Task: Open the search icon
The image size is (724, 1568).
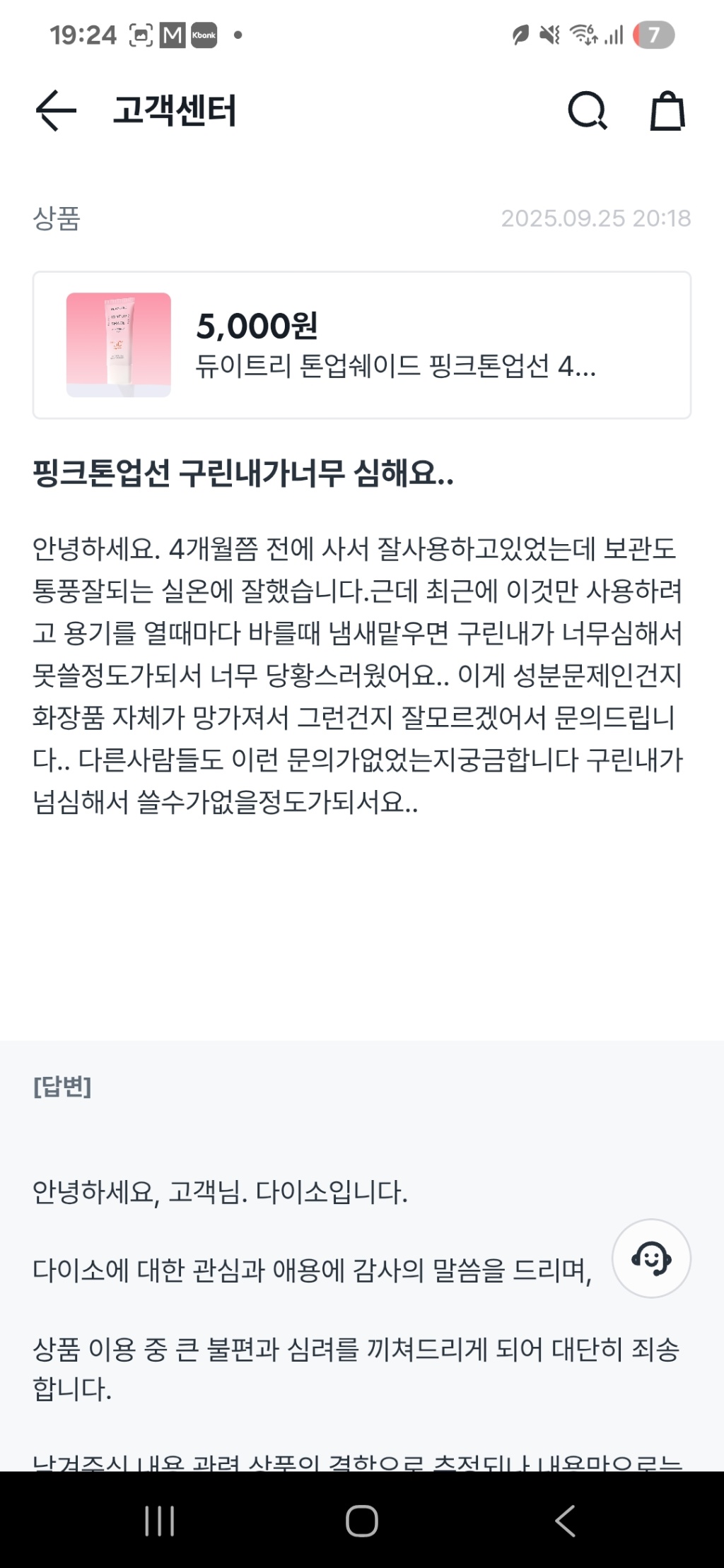Action: 587,111
